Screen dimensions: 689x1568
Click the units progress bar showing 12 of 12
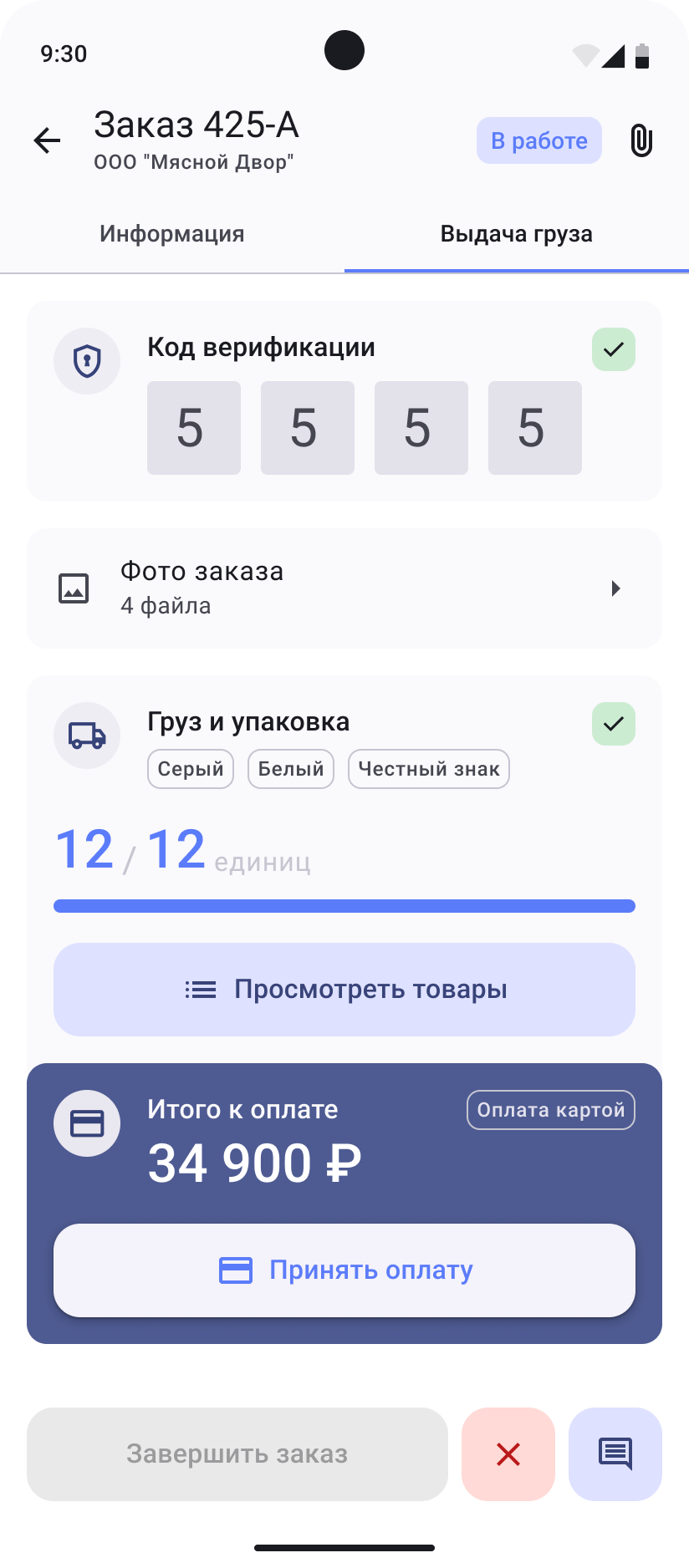click(x=344, y=905)
